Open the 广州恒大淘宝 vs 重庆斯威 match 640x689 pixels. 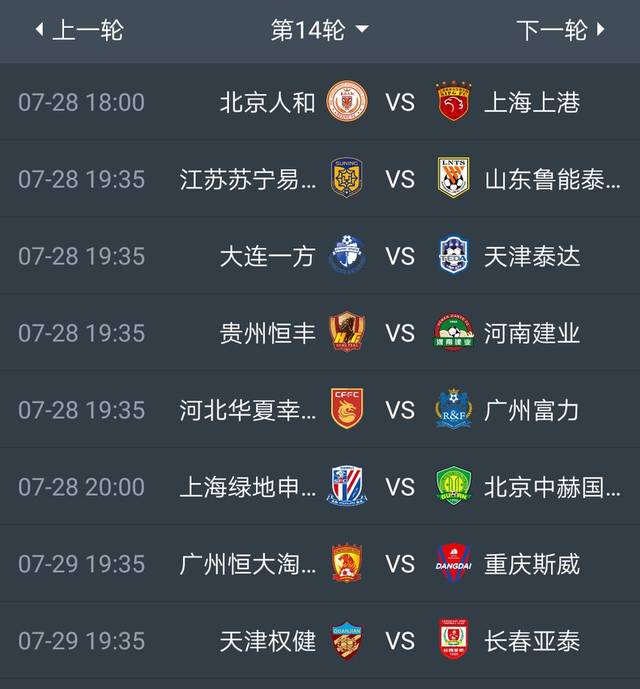click(399, 564)
